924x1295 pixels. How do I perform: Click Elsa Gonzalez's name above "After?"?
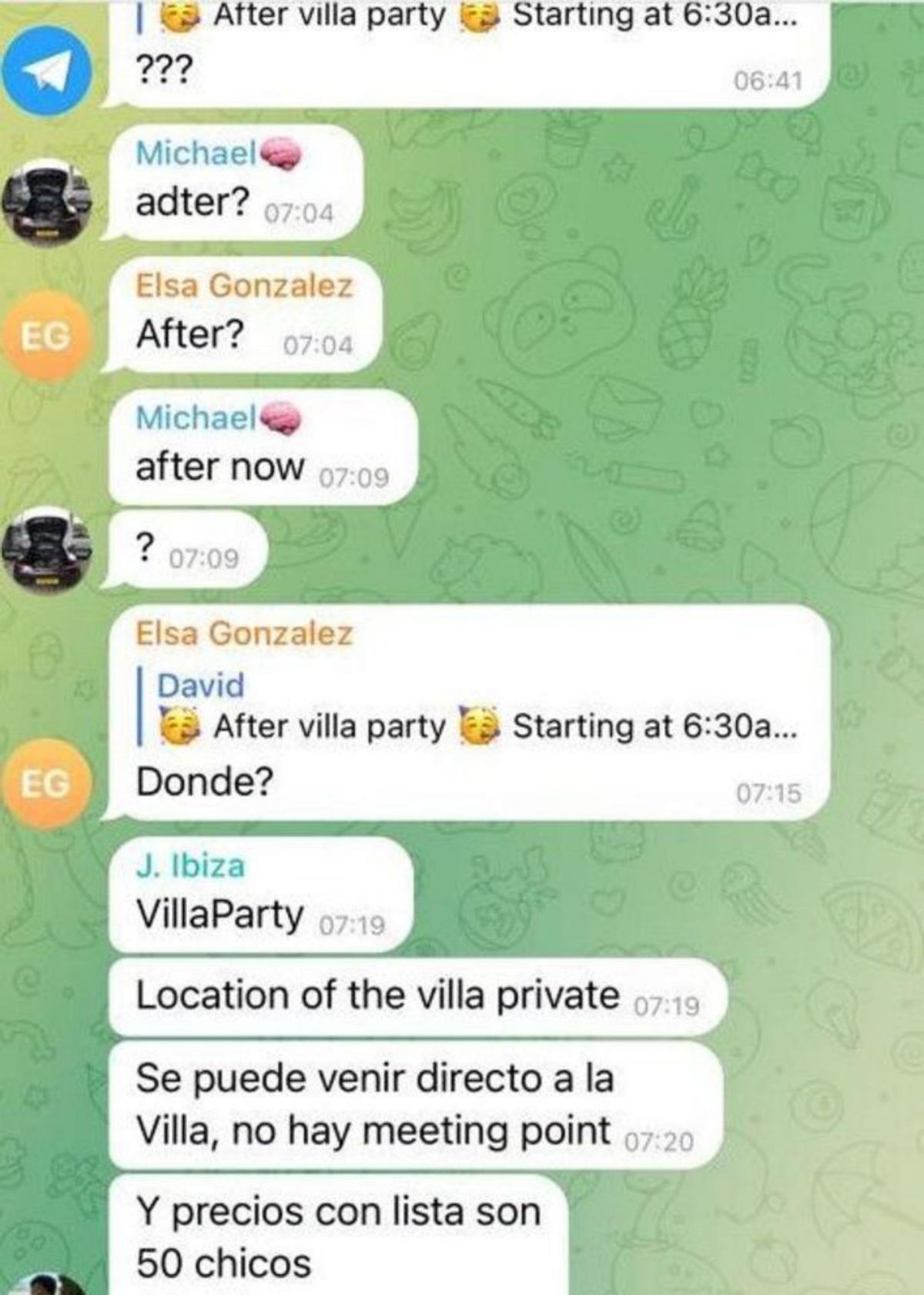pyautogui.click(x=245, y=286)
